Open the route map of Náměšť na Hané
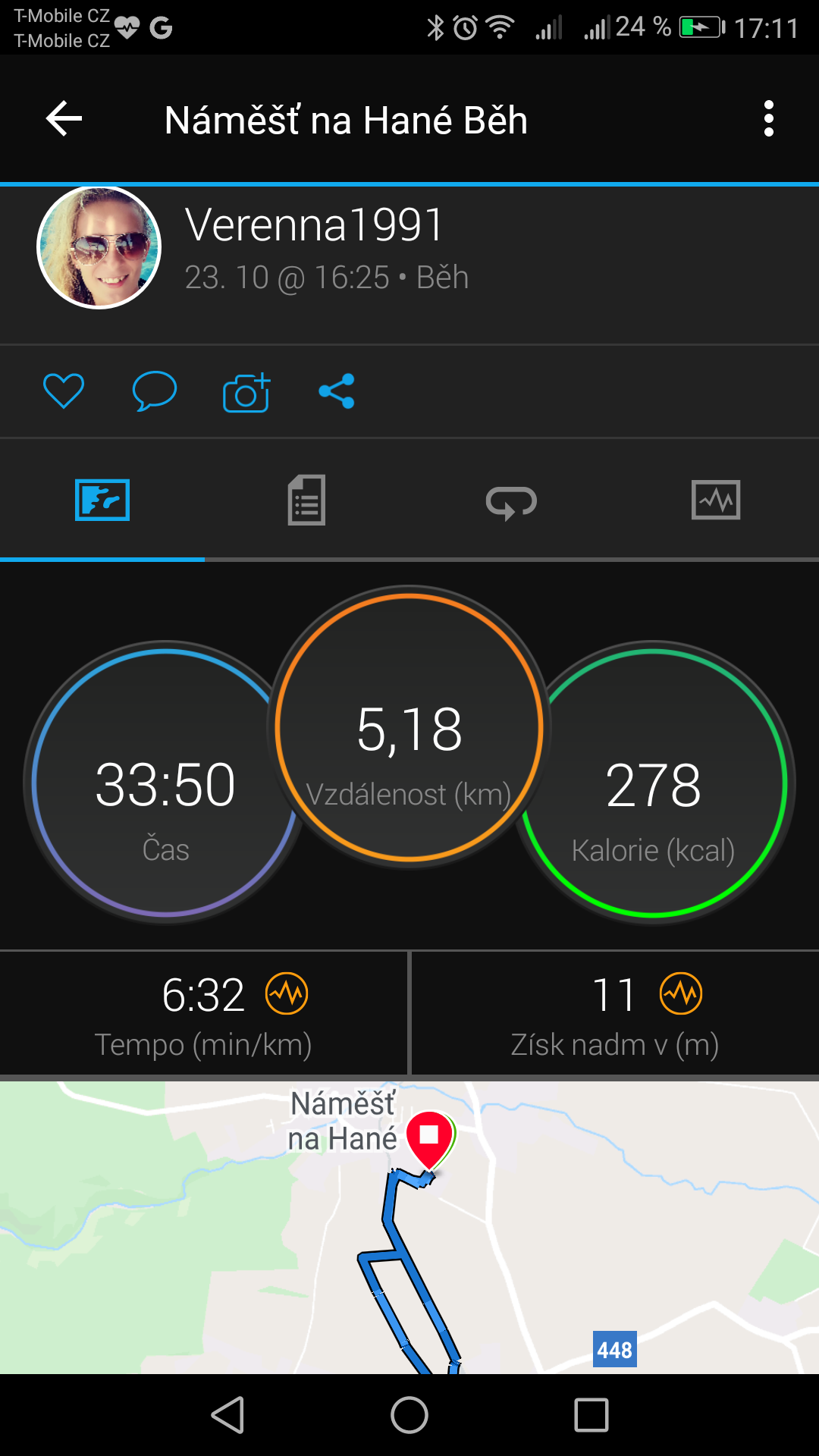Screen dimensions: 819x1456 click(x=409, y=1228)
